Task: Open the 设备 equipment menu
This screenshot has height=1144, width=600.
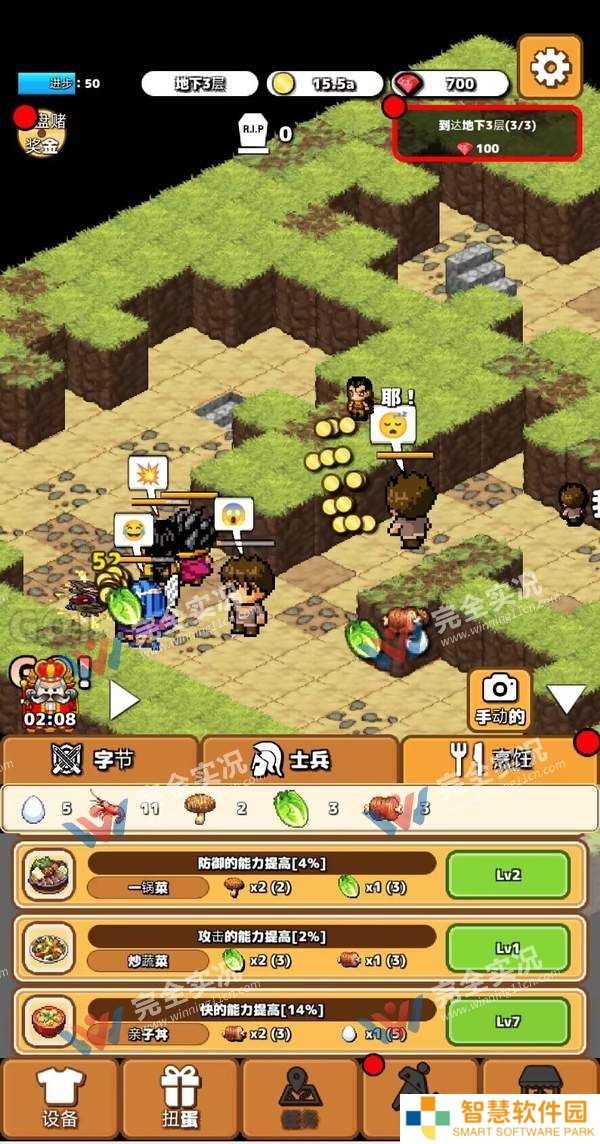Action: pos(60,1098)
